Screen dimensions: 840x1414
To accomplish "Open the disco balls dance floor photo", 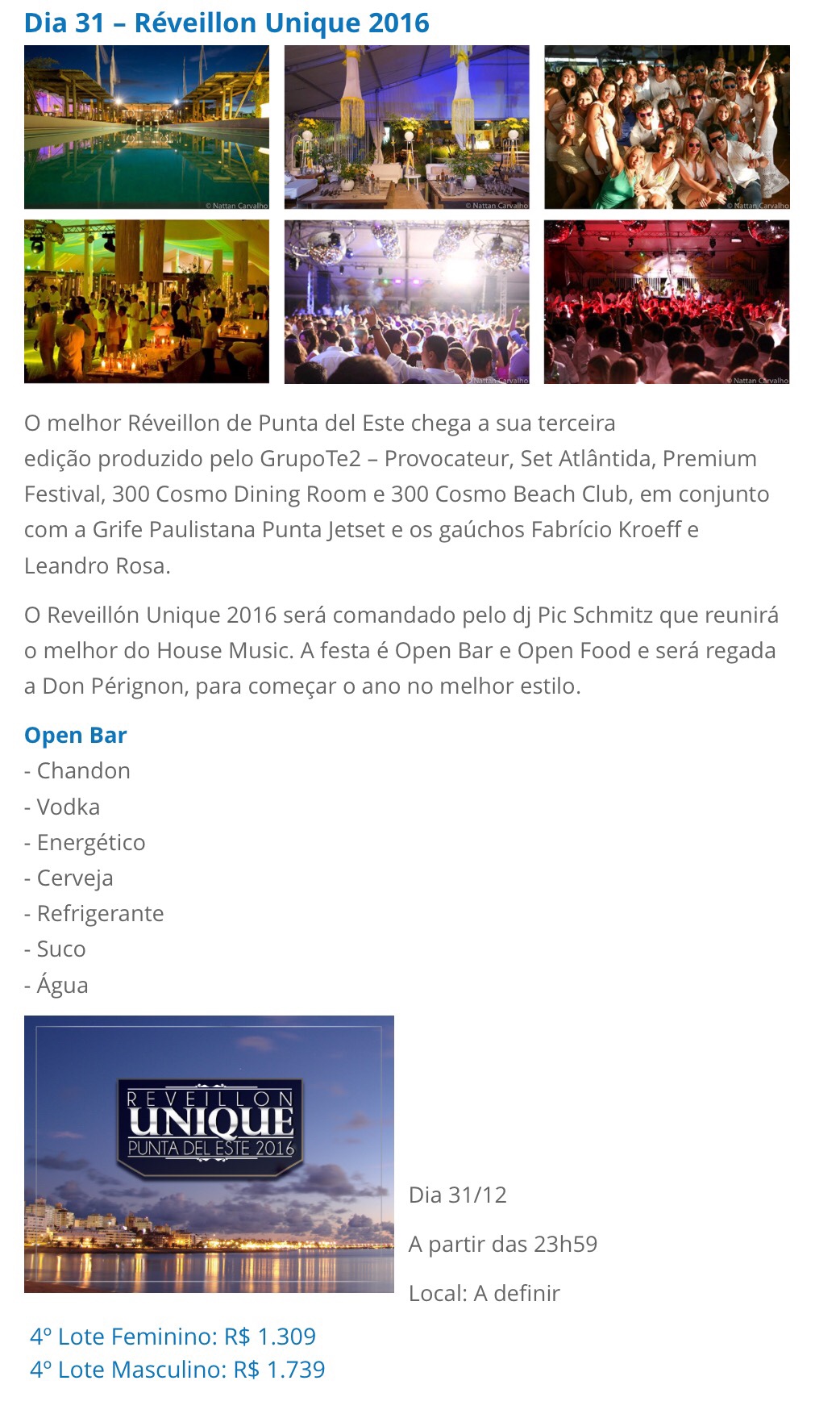I will coord(406,302).
